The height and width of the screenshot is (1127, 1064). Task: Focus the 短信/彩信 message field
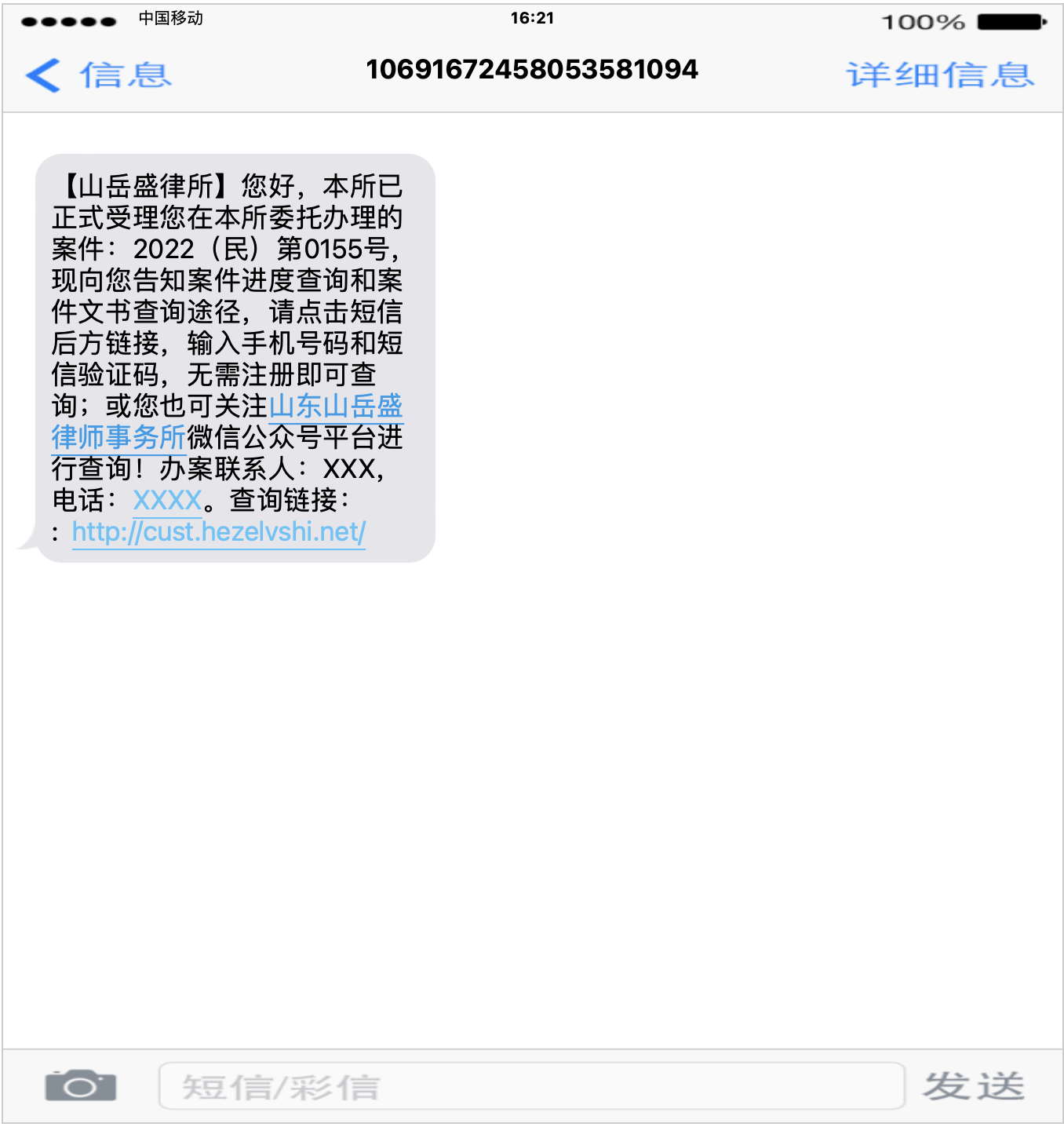pyautogui.click(x=531, y=1086)
